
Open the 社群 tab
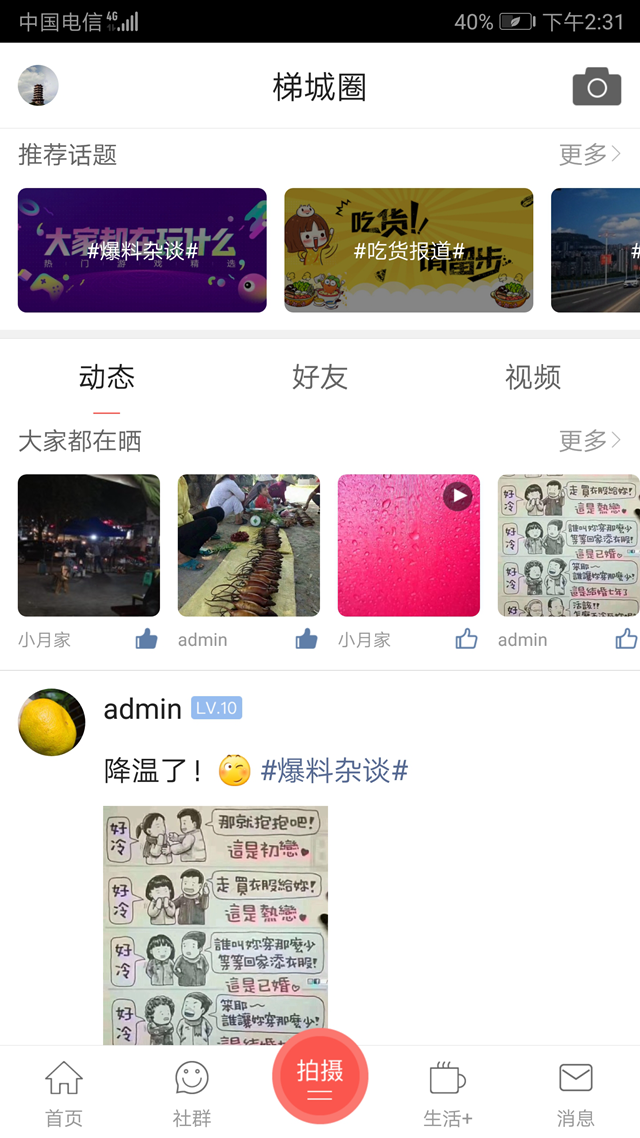tap(192, 1092)
